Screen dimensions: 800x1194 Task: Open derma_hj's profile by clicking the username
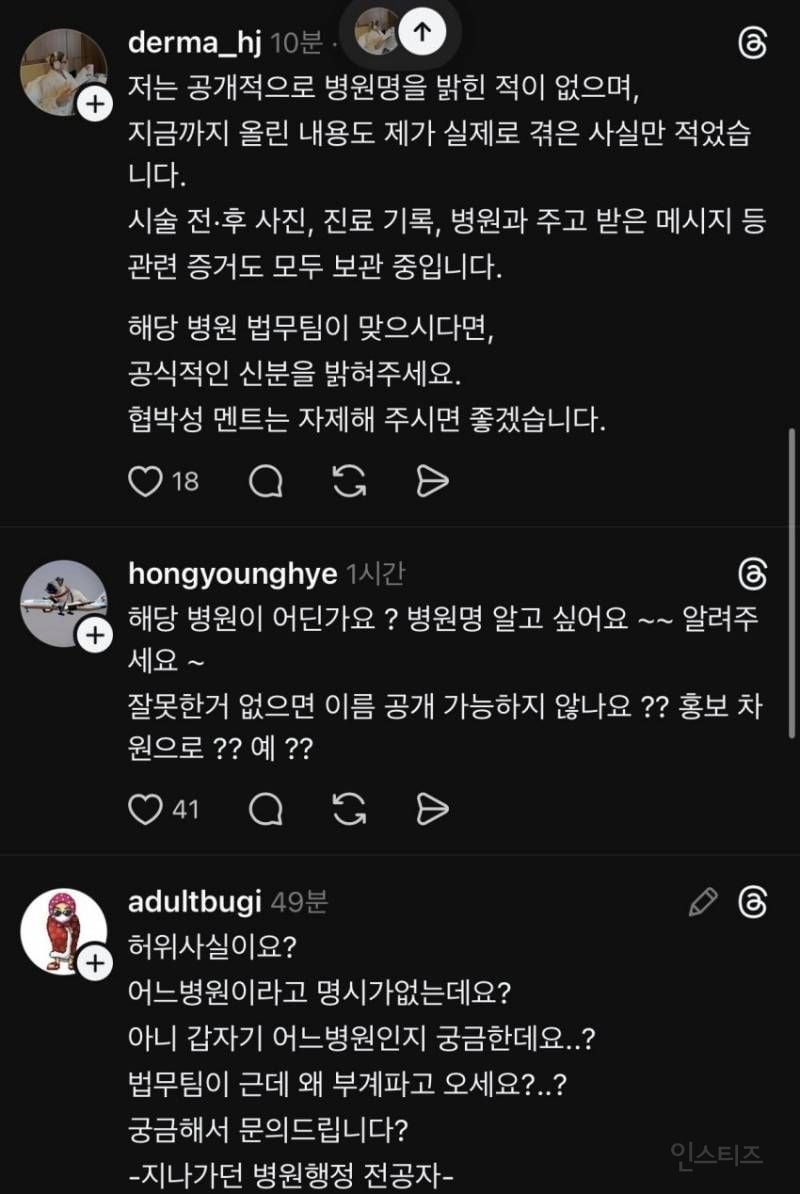(x=197, y=40)
